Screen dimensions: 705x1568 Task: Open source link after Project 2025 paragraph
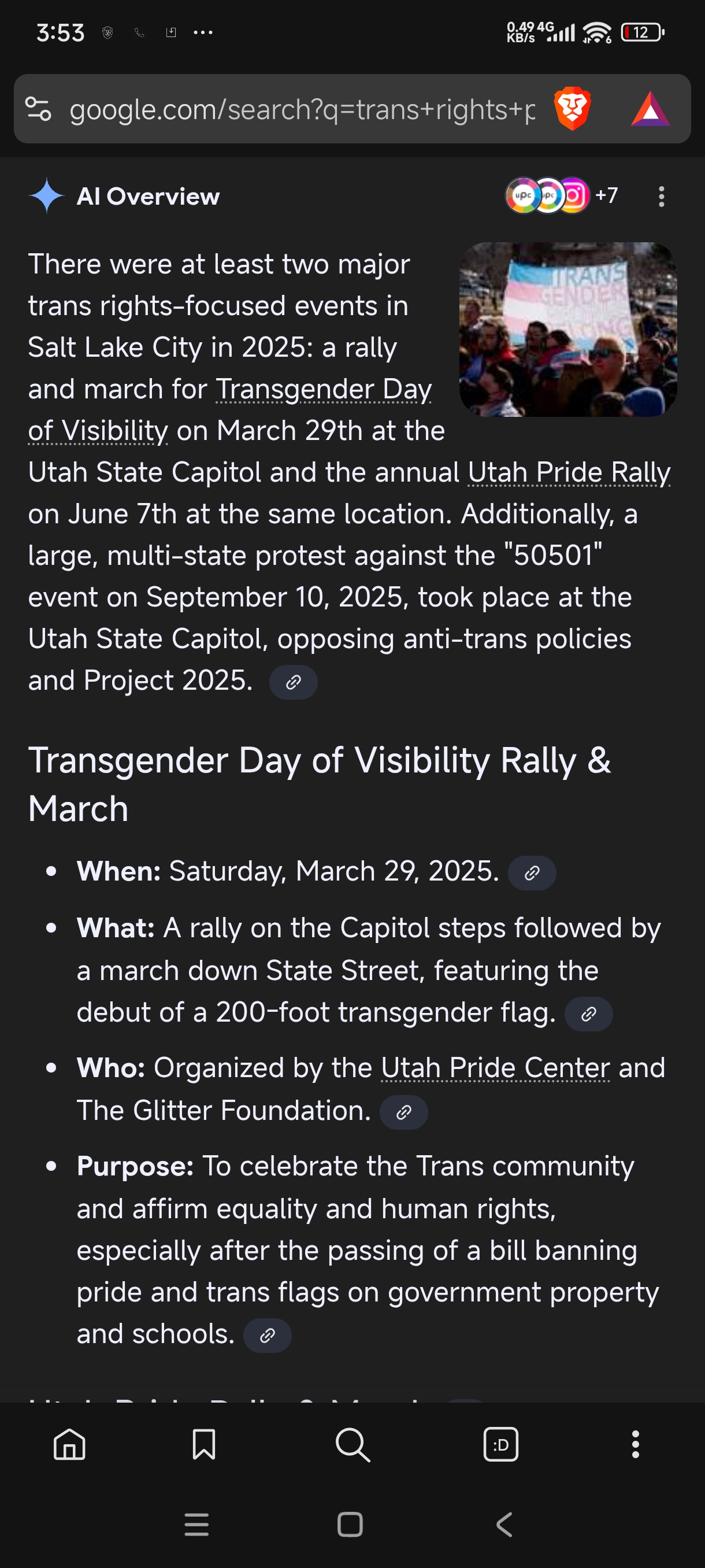click(293, 682)
